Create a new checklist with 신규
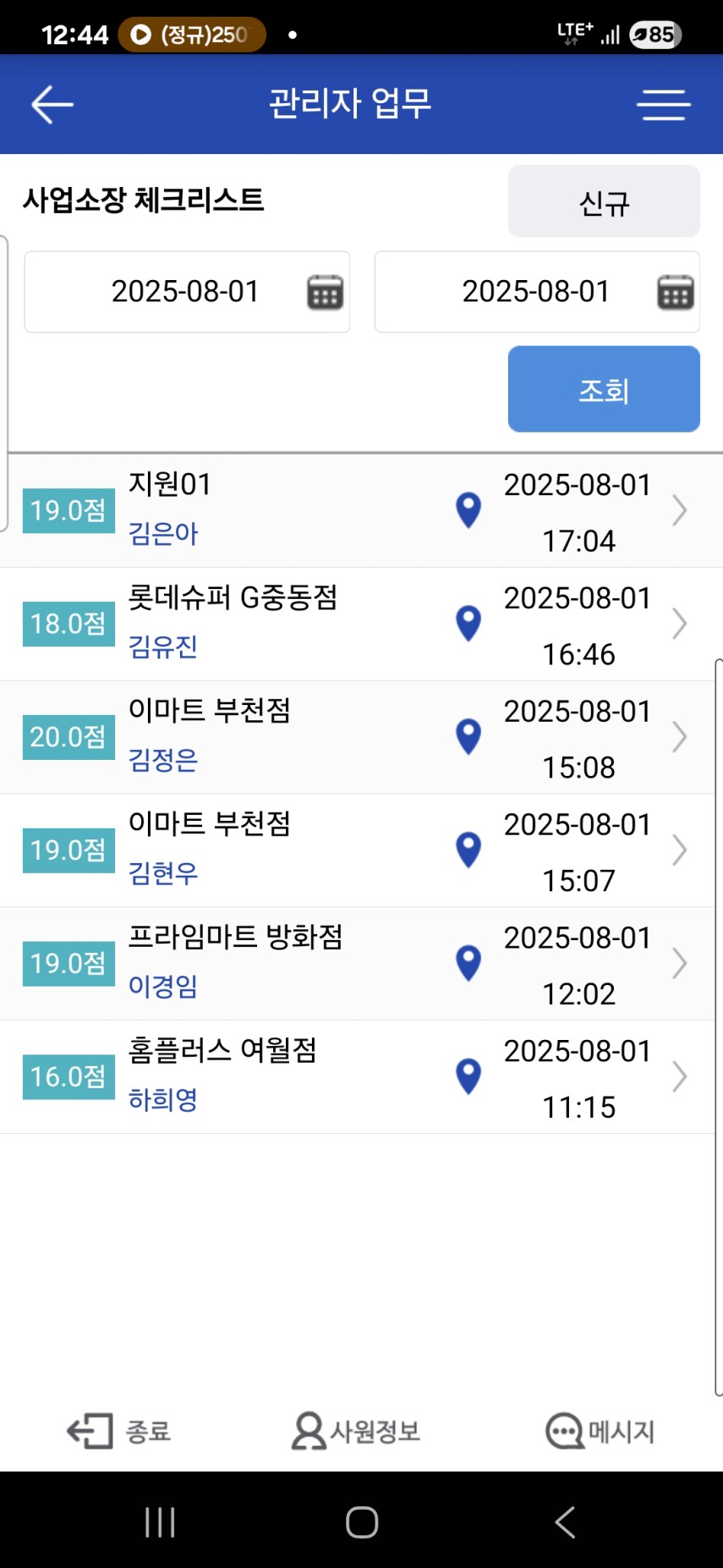This screenshot has width=723, height=1568. (604, 201)
